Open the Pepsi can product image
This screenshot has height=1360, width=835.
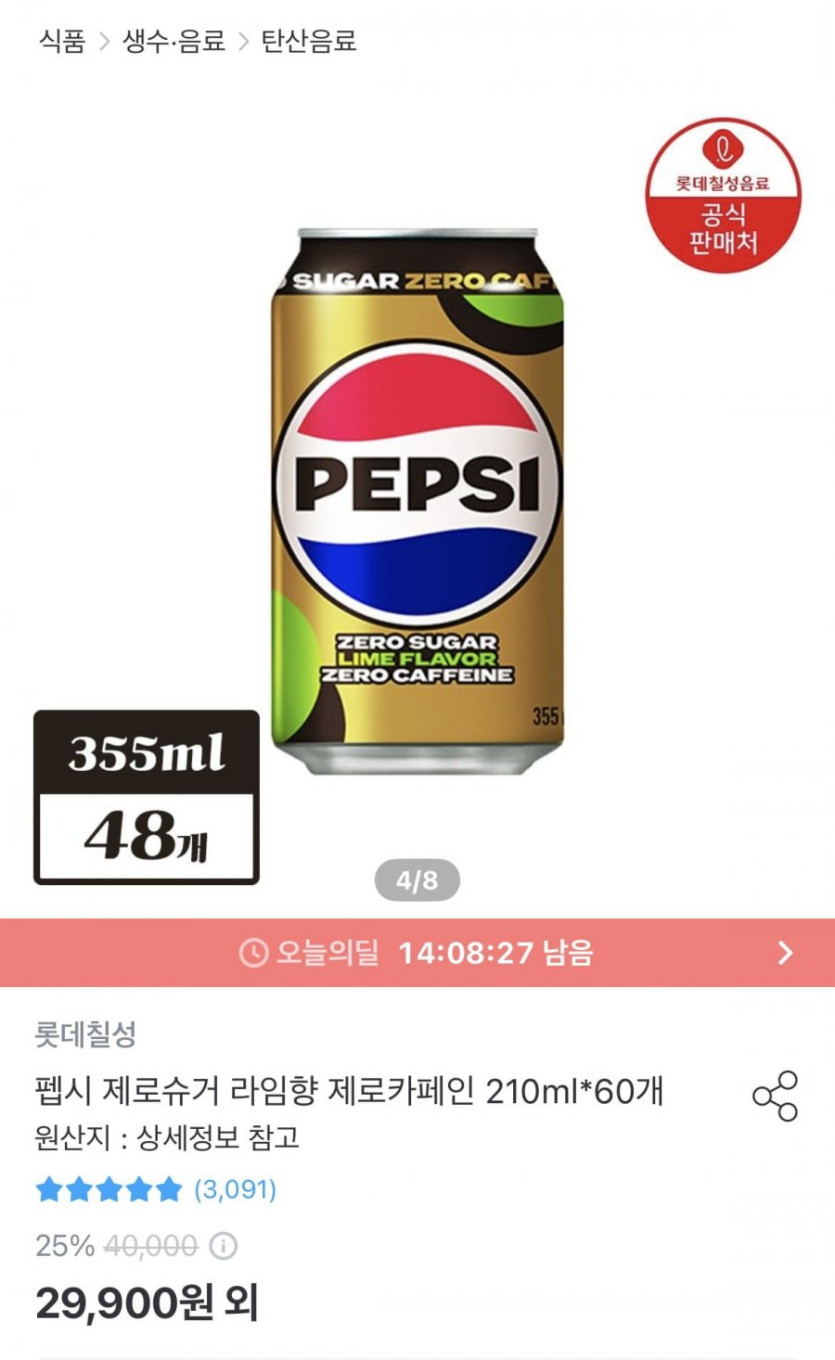click(418, 500)
